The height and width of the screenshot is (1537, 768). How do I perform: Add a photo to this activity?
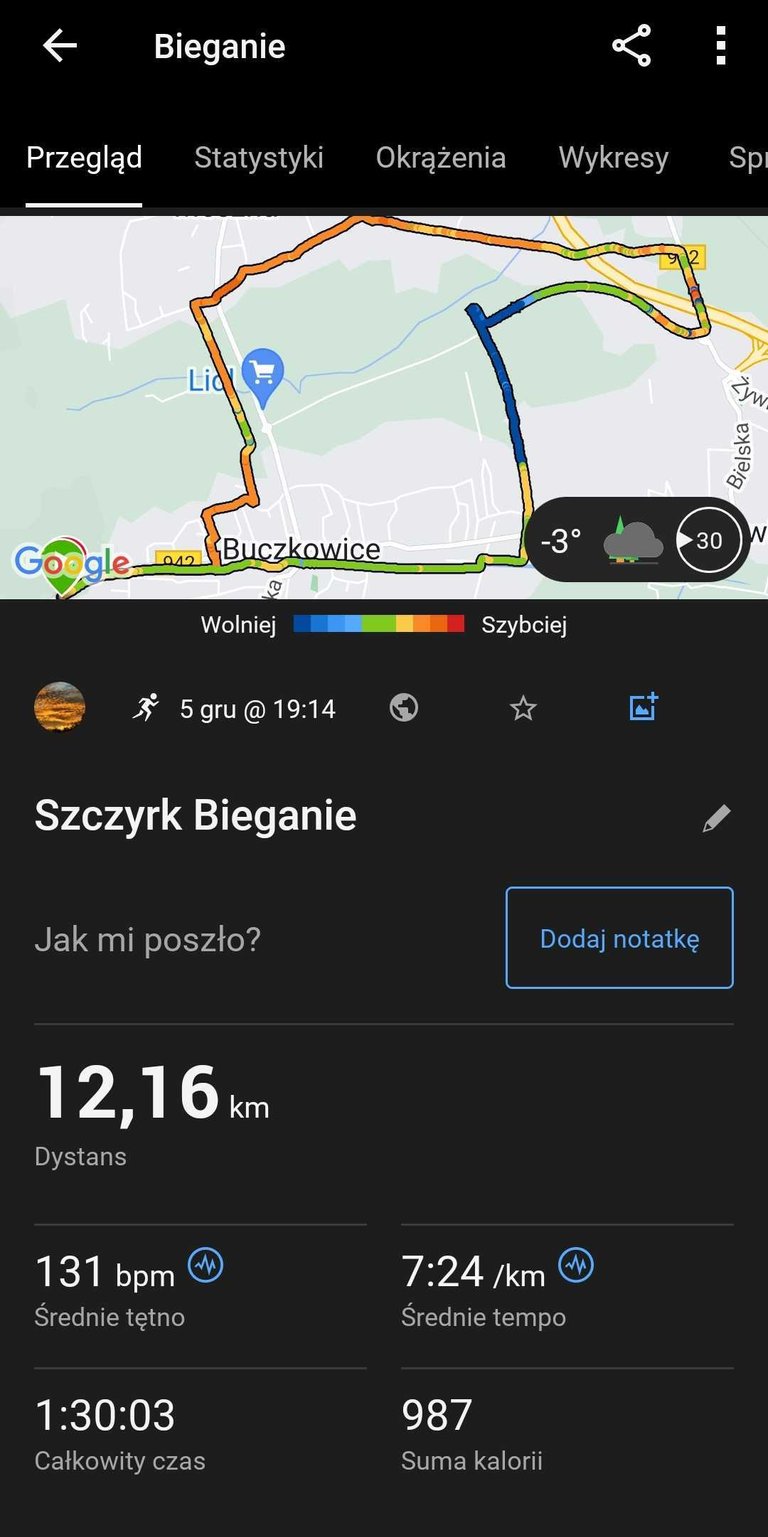point(643,708)
